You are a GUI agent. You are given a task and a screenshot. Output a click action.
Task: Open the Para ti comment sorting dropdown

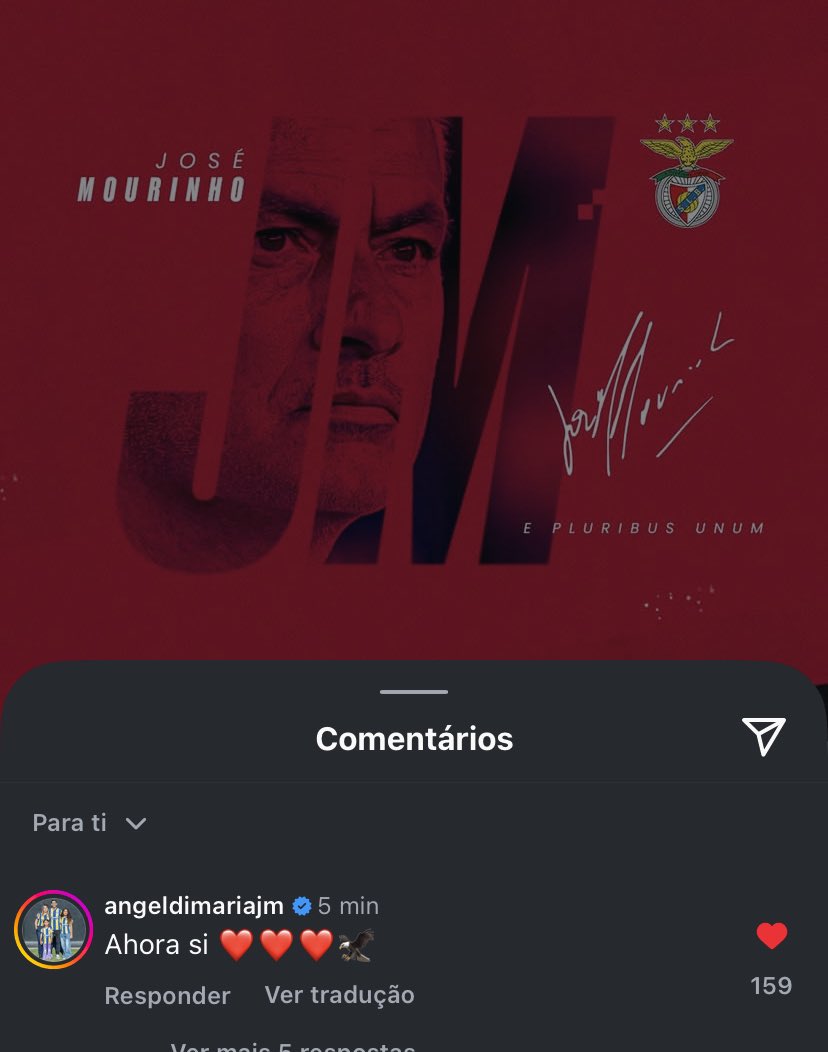click(90, 823)
